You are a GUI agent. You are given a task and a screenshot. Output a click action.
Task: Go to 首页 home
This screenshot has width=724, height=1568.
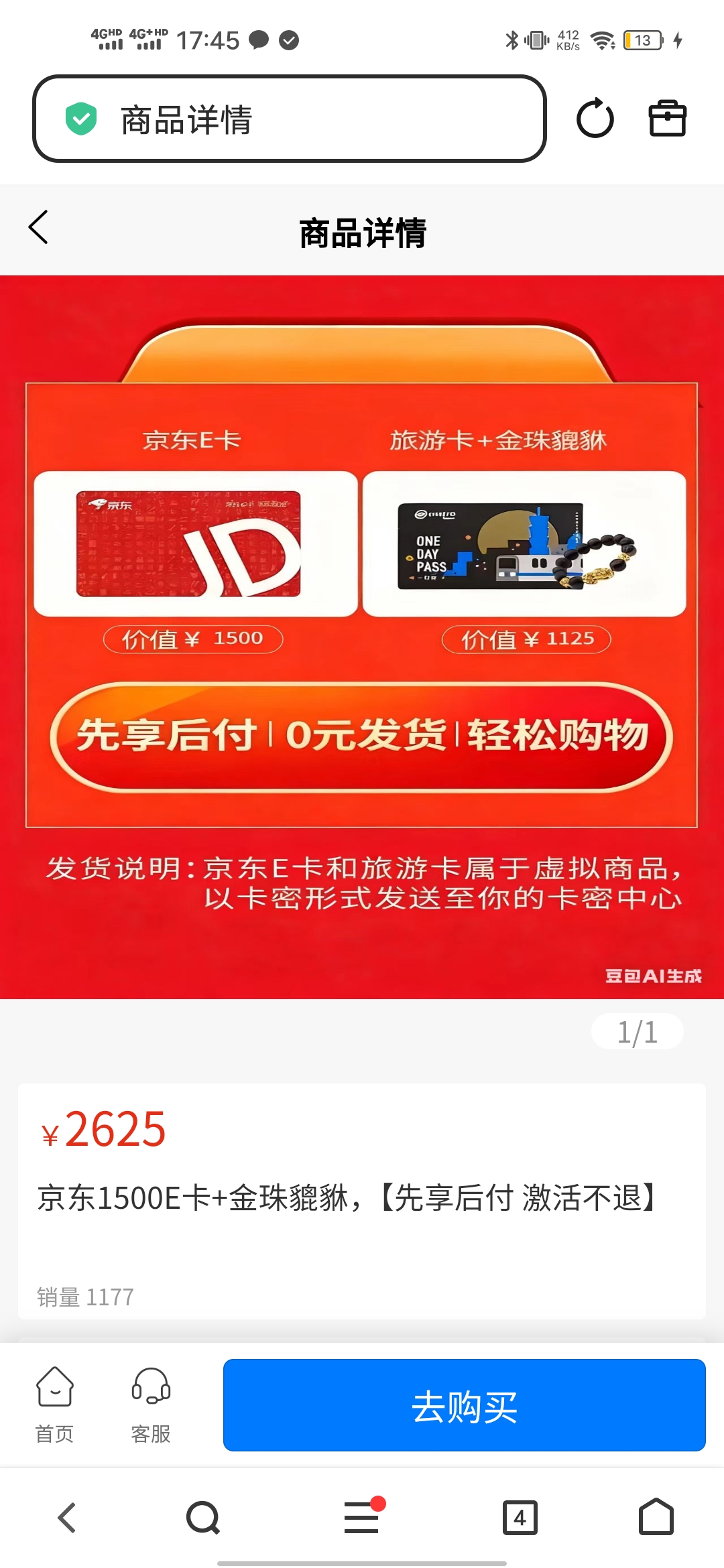pyautogui.click(x=54, y=1404)
